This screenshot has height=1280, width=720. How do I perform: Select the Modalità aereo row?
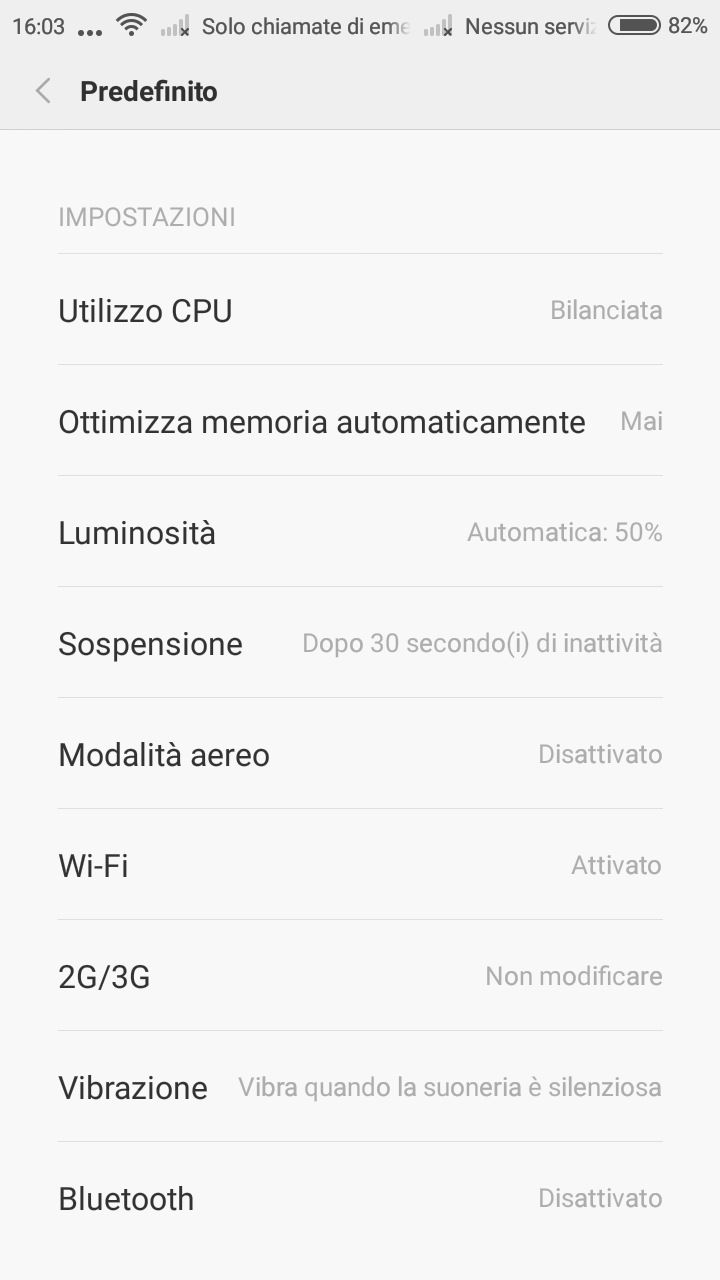360,754
